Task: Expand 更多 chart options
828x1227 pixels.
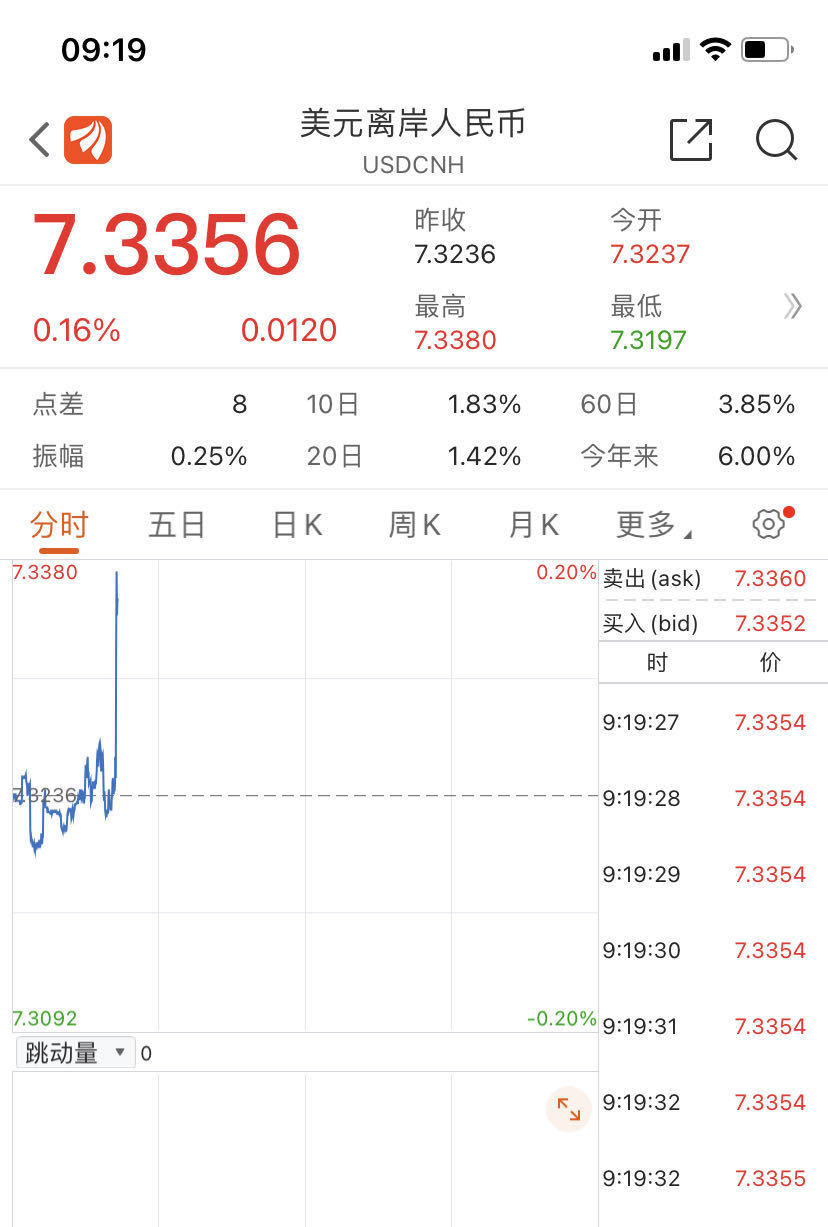Action: [651, 523]
